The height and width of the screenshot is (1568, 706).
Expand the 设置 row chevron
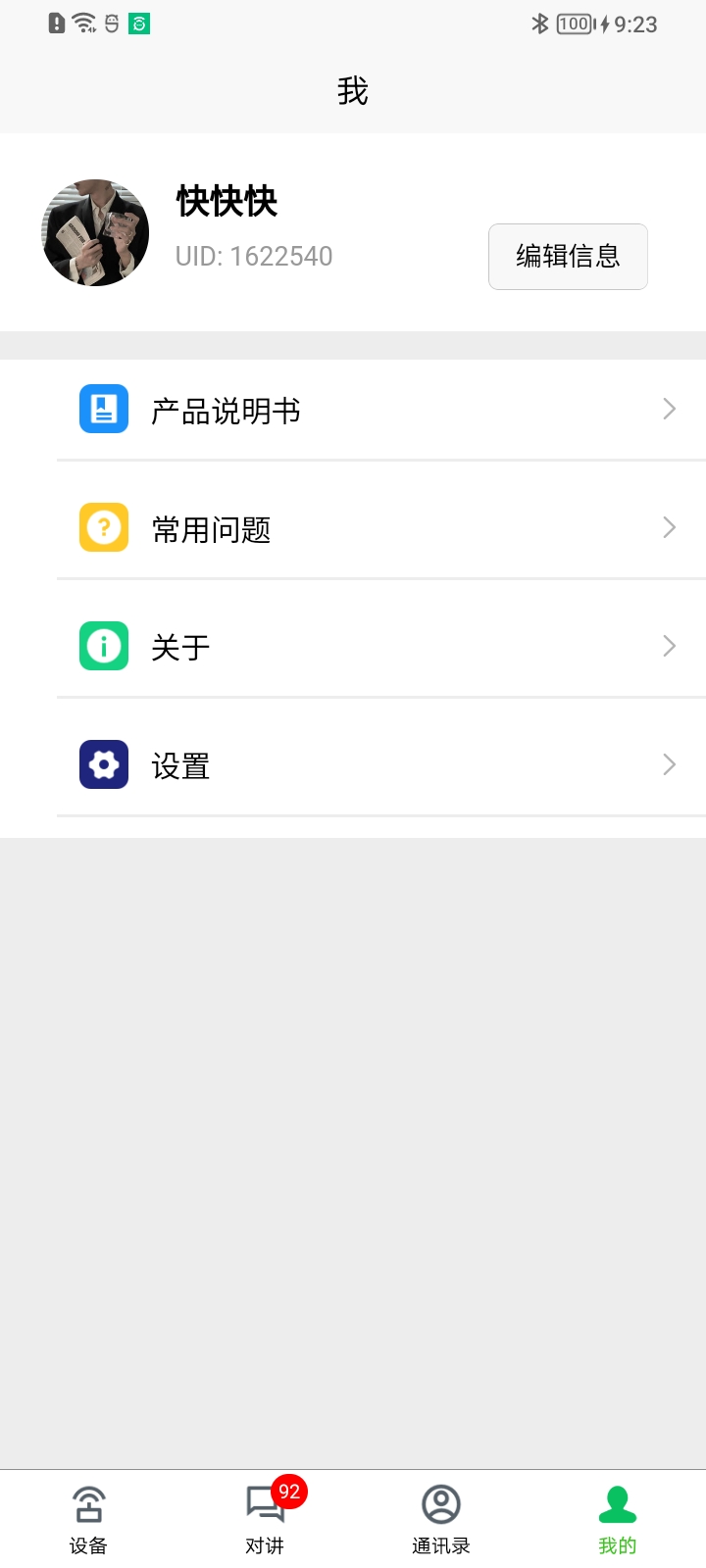(669, 763)
